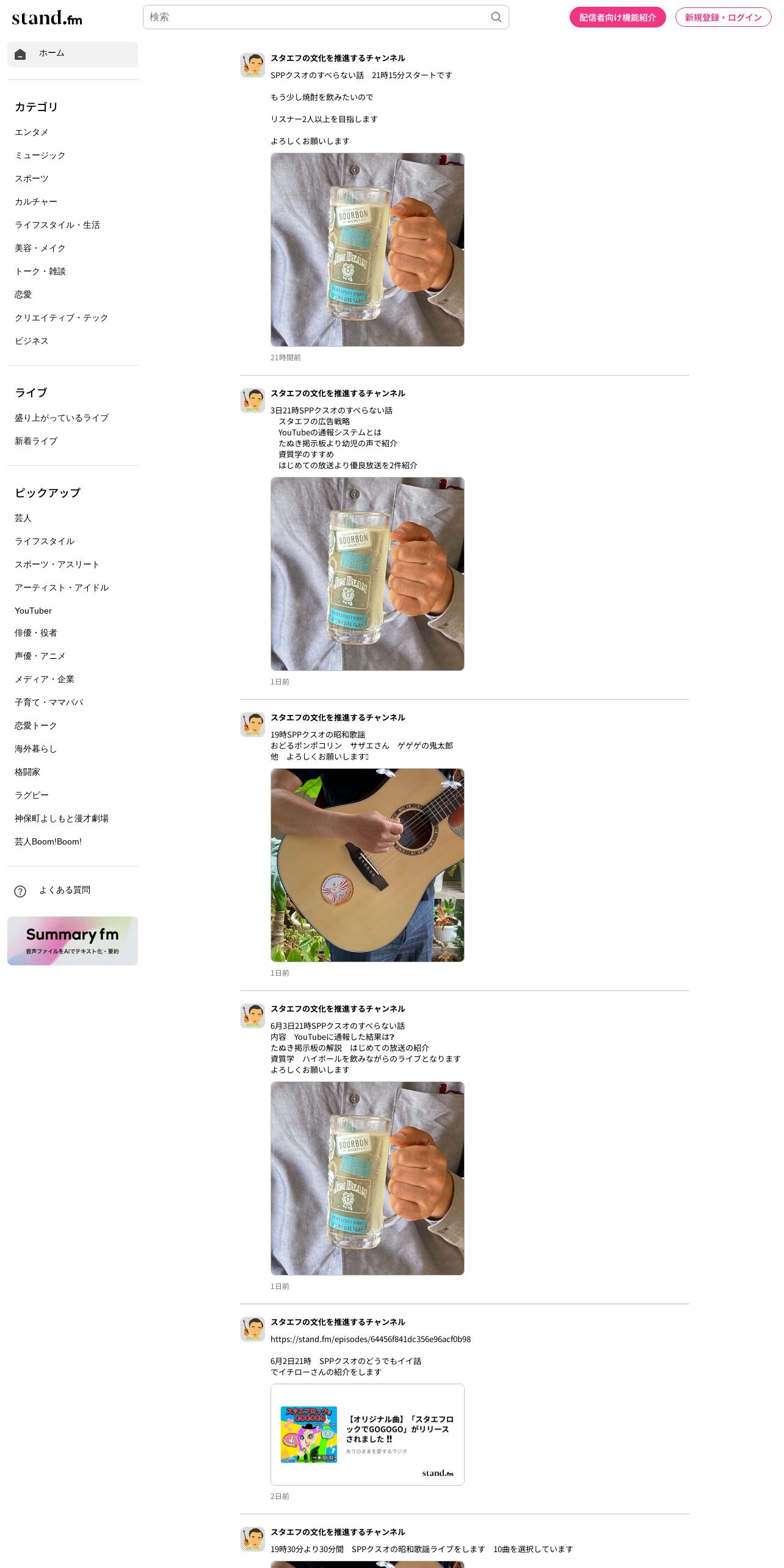Open 神保町よしもと漫才劇場 pickup
This screenshot has height=1568, width=784.
point(62,818)
